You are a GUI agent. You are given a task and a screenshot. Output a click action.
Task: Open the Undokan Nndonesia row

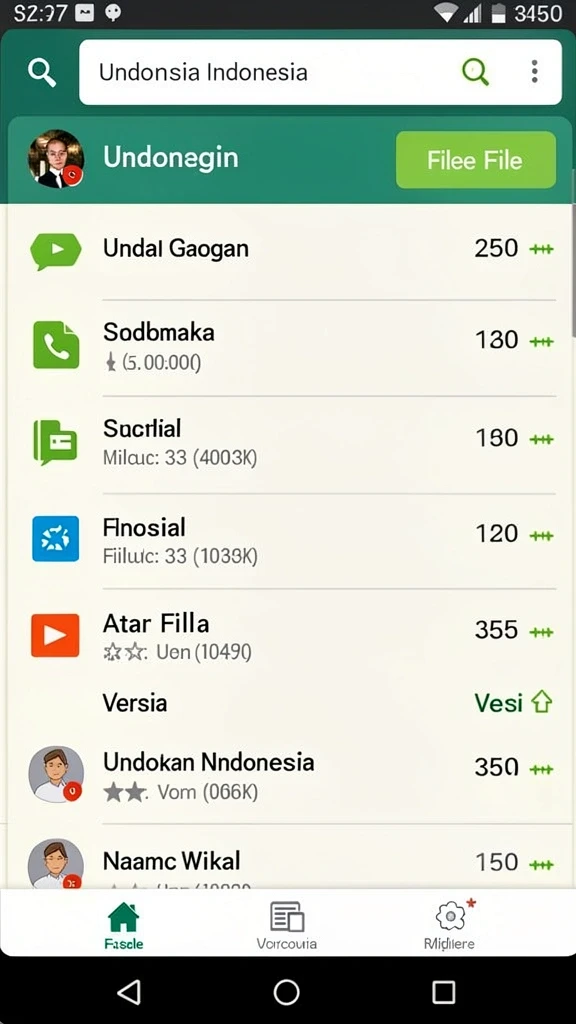click(291, 775)
